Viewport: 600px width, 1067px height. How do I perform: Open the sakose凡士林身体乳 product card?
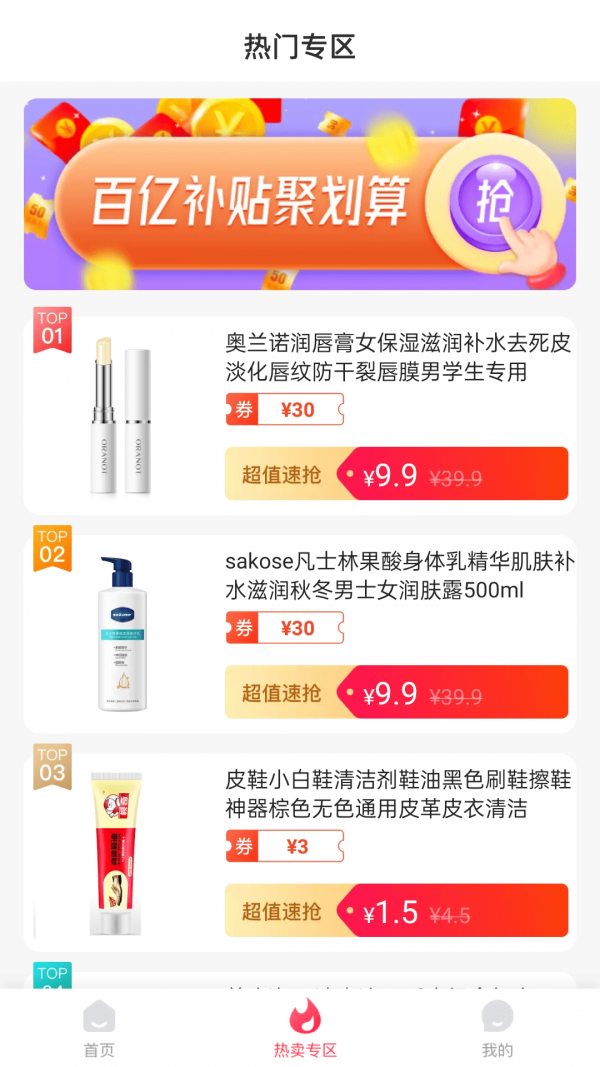pos(398,576)
